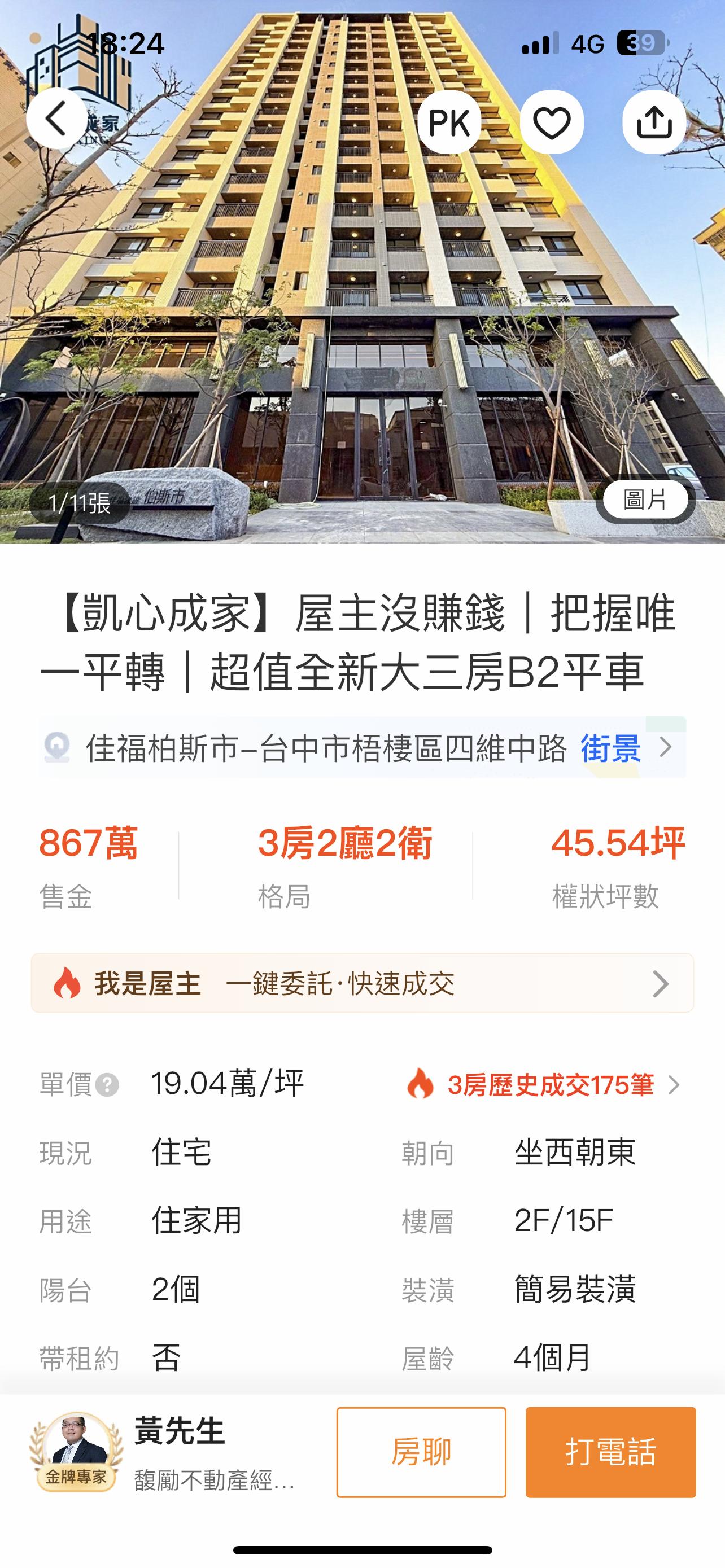Go back using the arrow button
725x1568 pixels.
pyautogui.click(x=56, y=119)
